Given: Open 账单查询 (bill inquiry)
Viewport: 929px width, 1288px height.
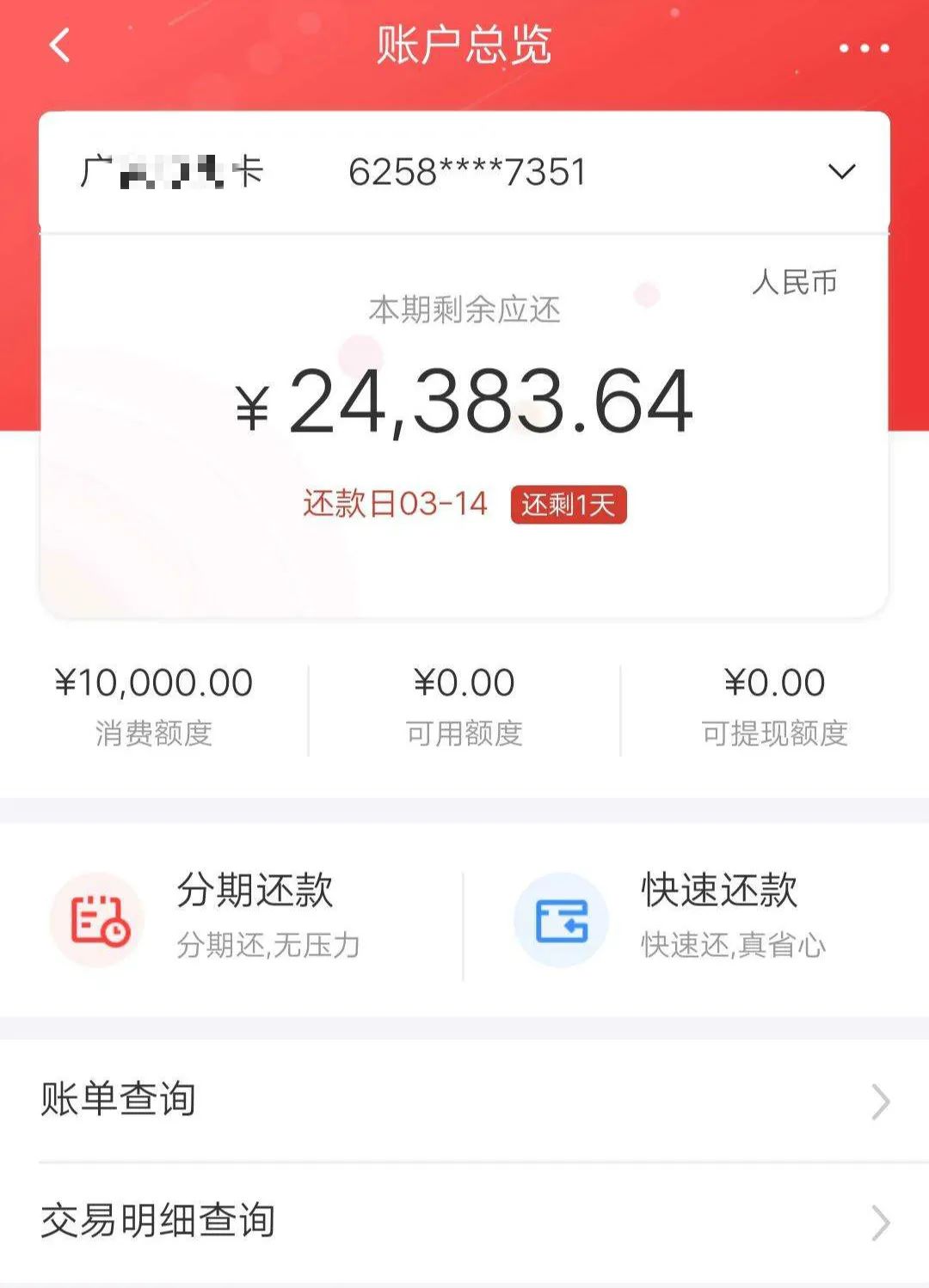Looking at the screenshot, I should [116, 1098].
